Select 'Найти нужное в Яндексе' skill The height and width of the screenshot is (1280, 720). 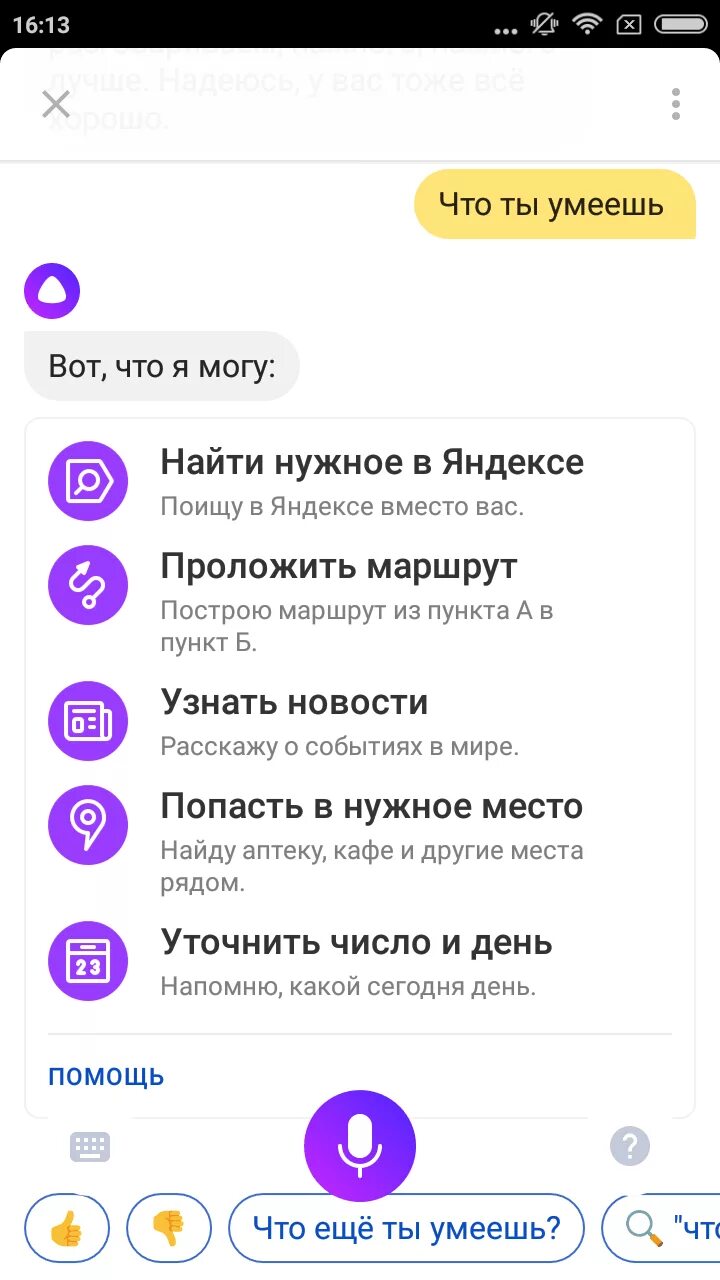pos(371,481)
